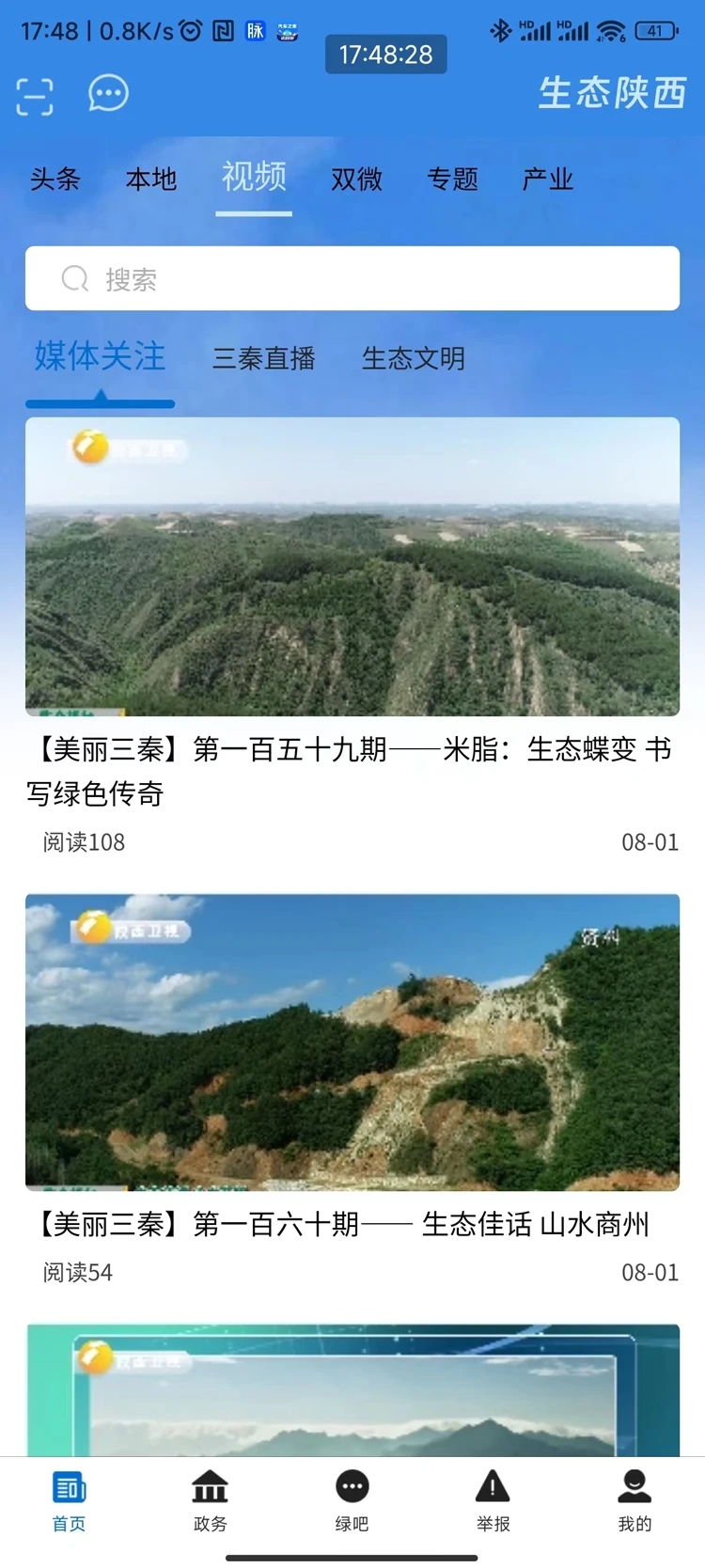This screenshot has width=705, height=1568.
Task: Open the 生态佳话 山水商州 video card
Action: point(352,1043)
